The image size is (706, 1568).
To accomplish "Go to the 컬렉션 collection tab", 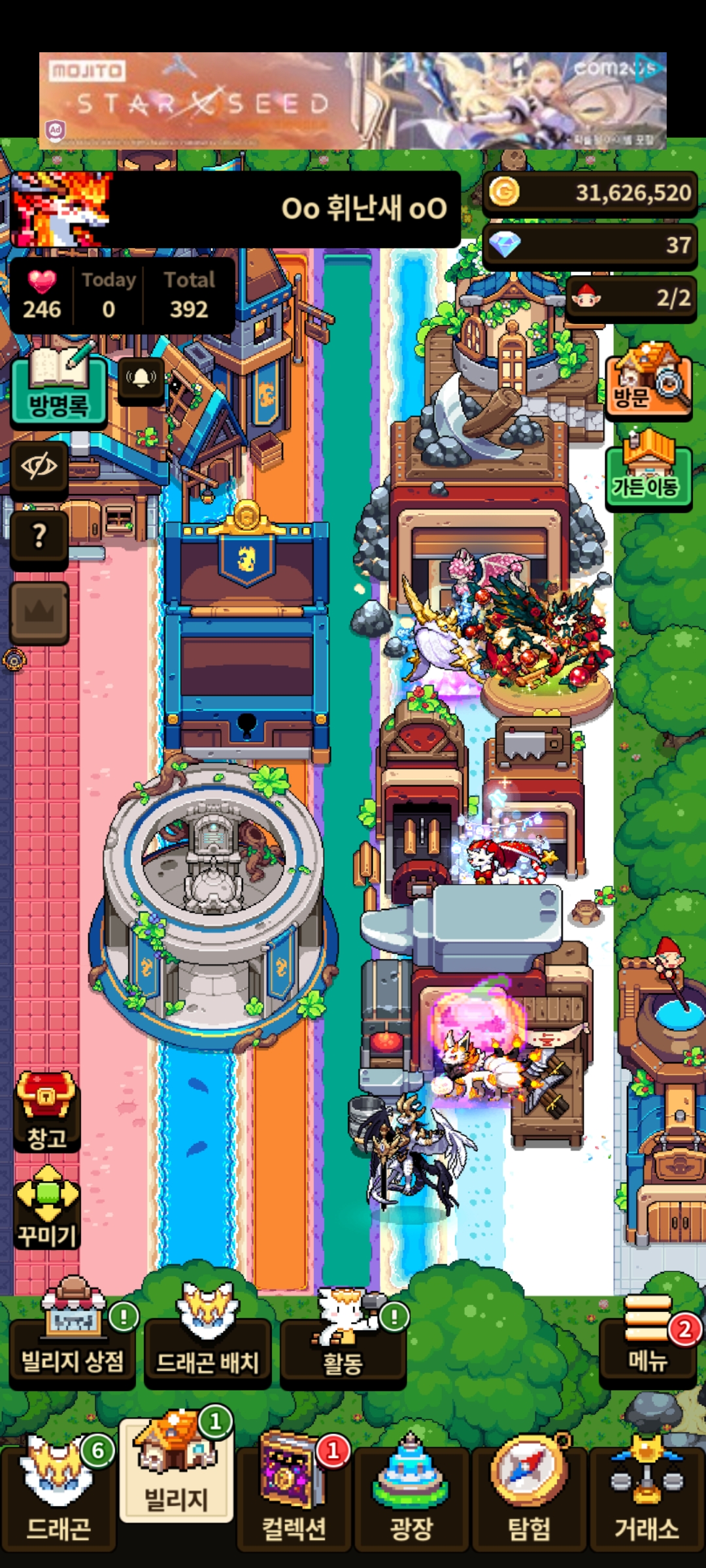I will pyautogui.click(x=294, y=1496).
